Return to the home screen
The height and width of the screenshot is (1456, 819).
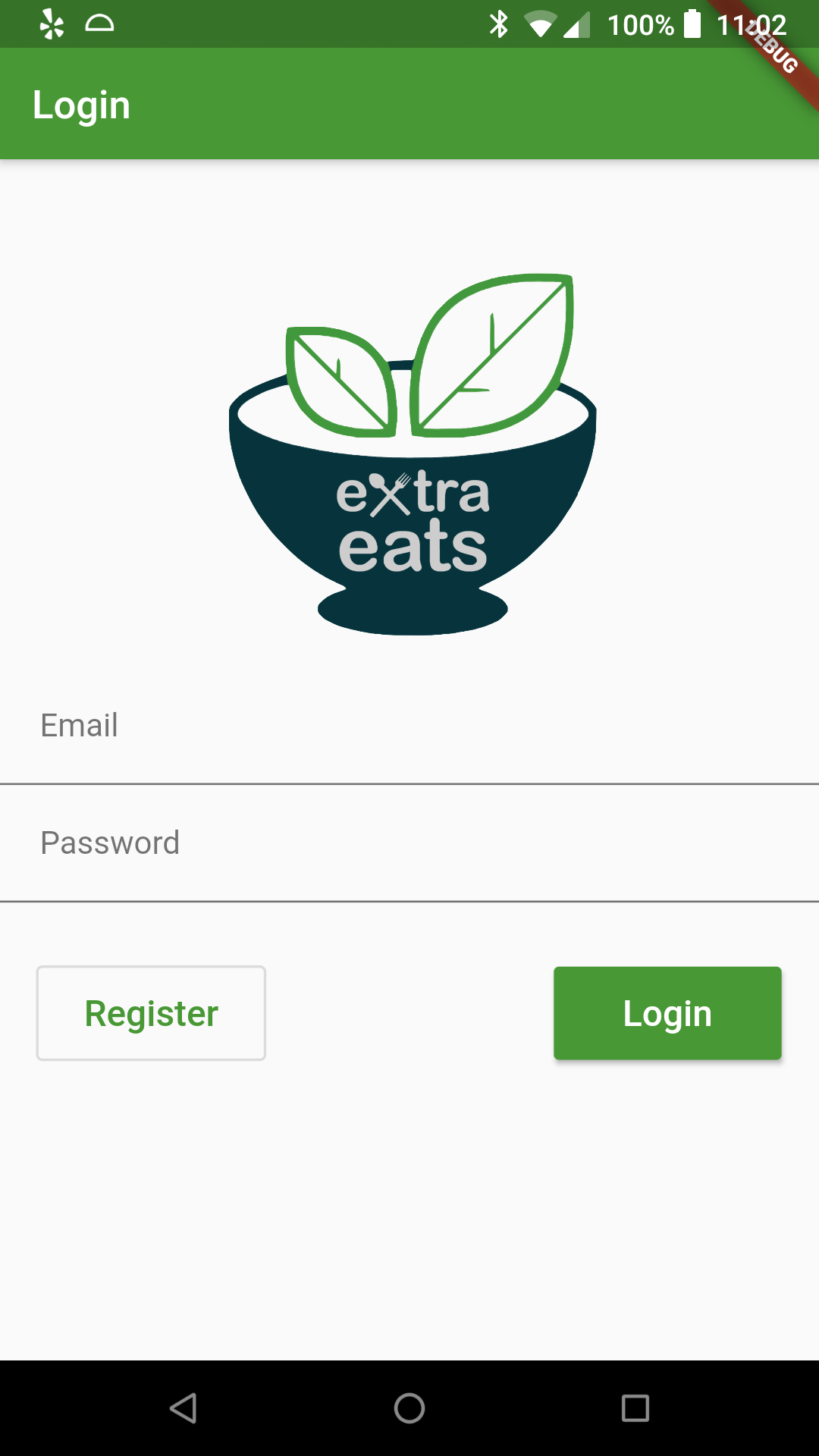pos(409,1408)
